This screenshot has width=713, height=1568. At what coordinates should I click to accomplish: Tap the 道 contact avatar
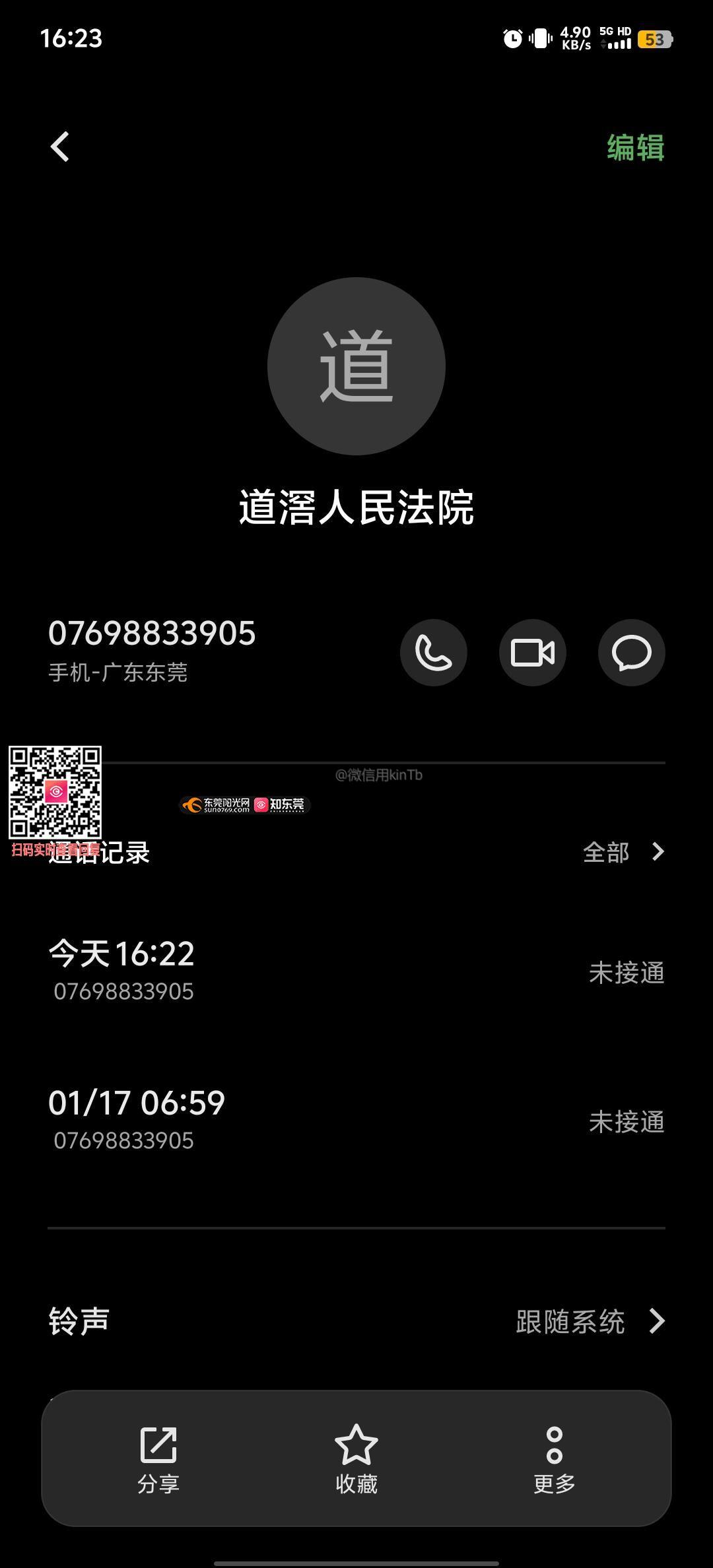(x=356, y=366)
